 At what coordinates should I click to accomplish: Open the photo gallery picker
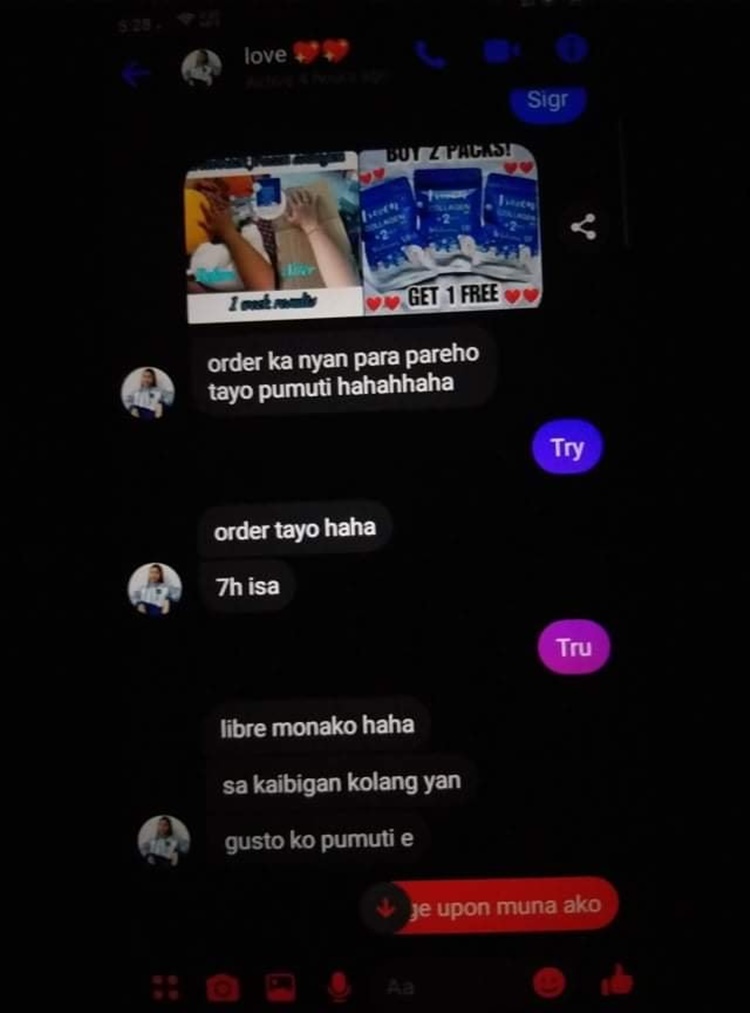coord(280,988)
